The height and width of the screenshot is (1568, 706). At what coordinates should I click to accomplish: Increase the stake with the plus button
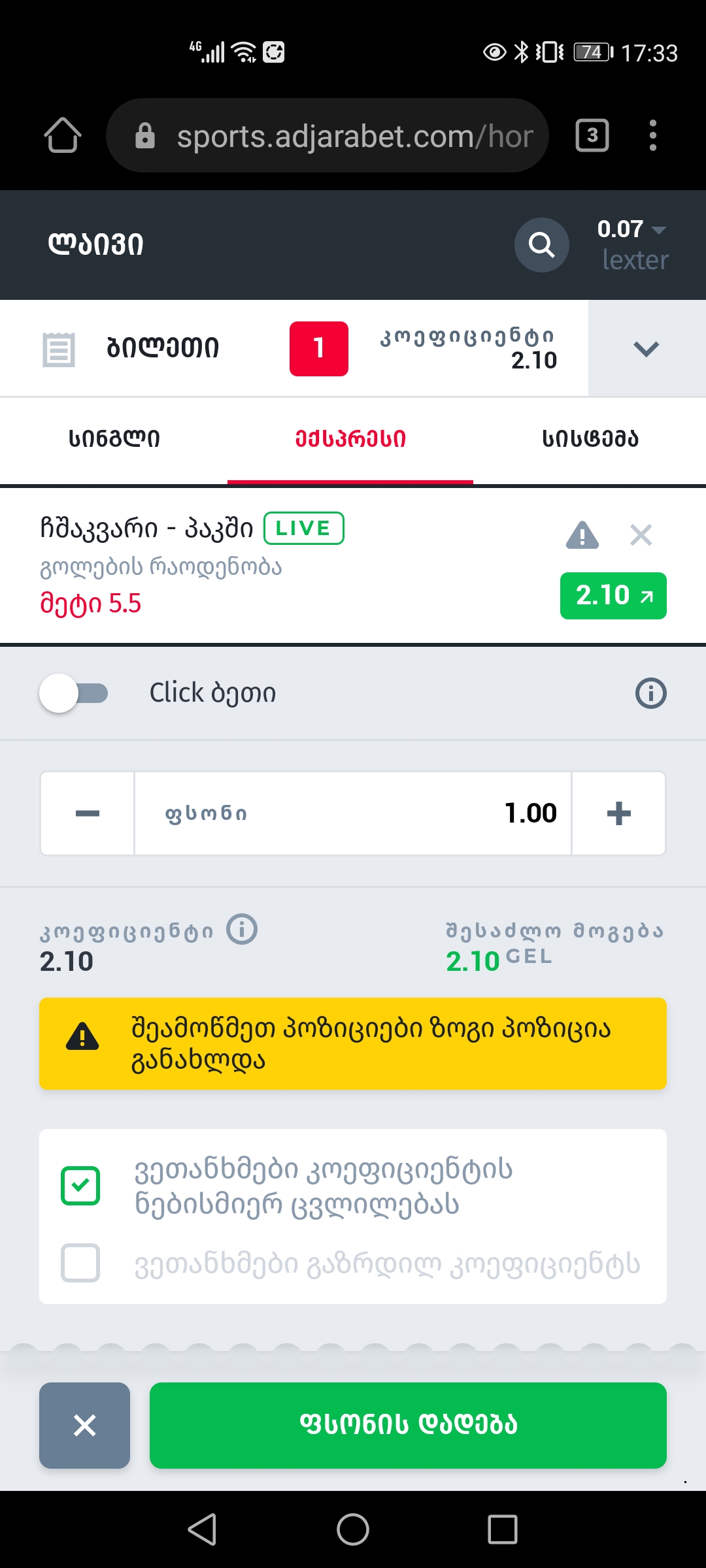pos(618,813)
